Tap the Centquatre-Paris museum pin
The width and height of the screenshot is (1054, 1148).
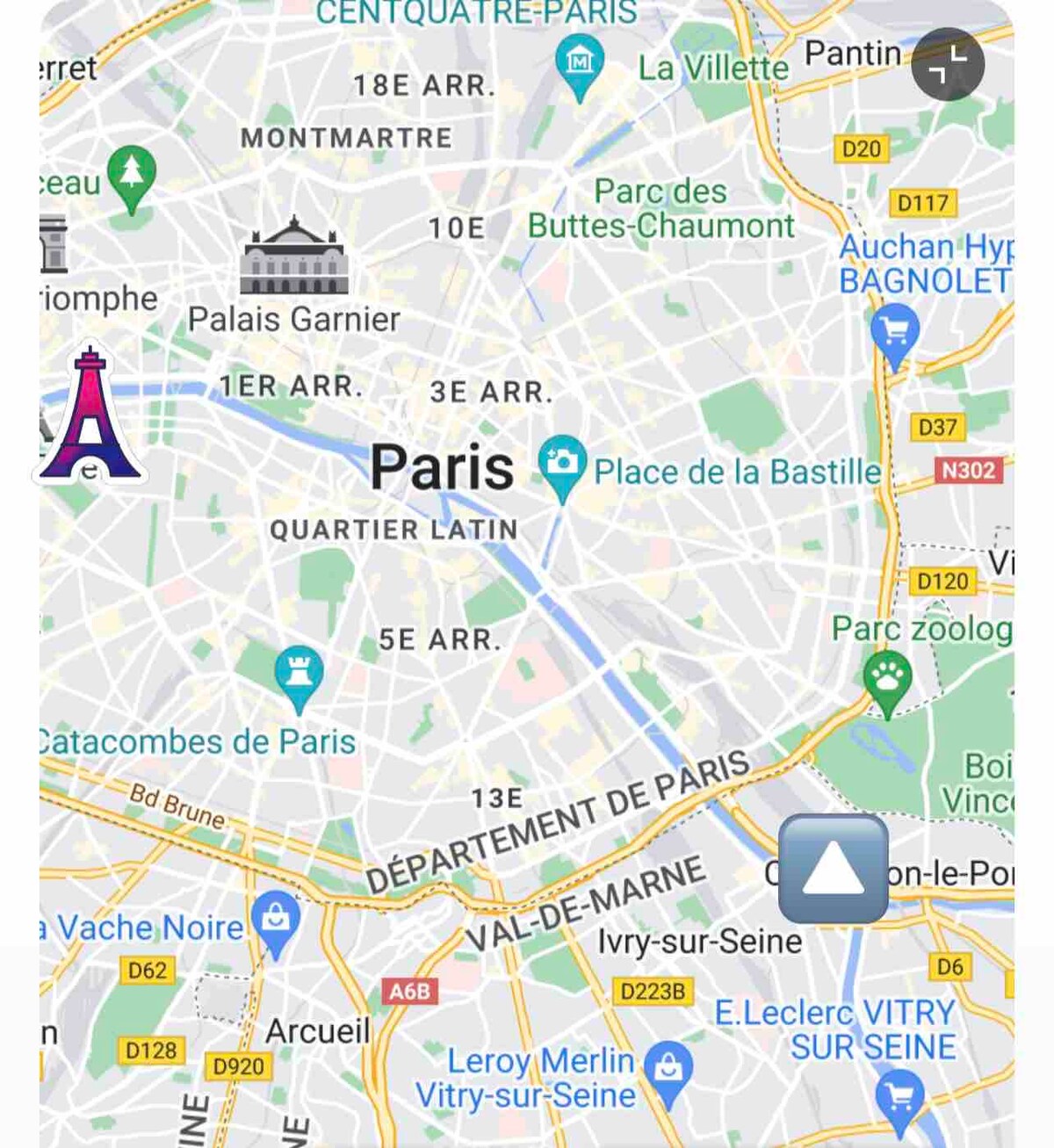580,62
